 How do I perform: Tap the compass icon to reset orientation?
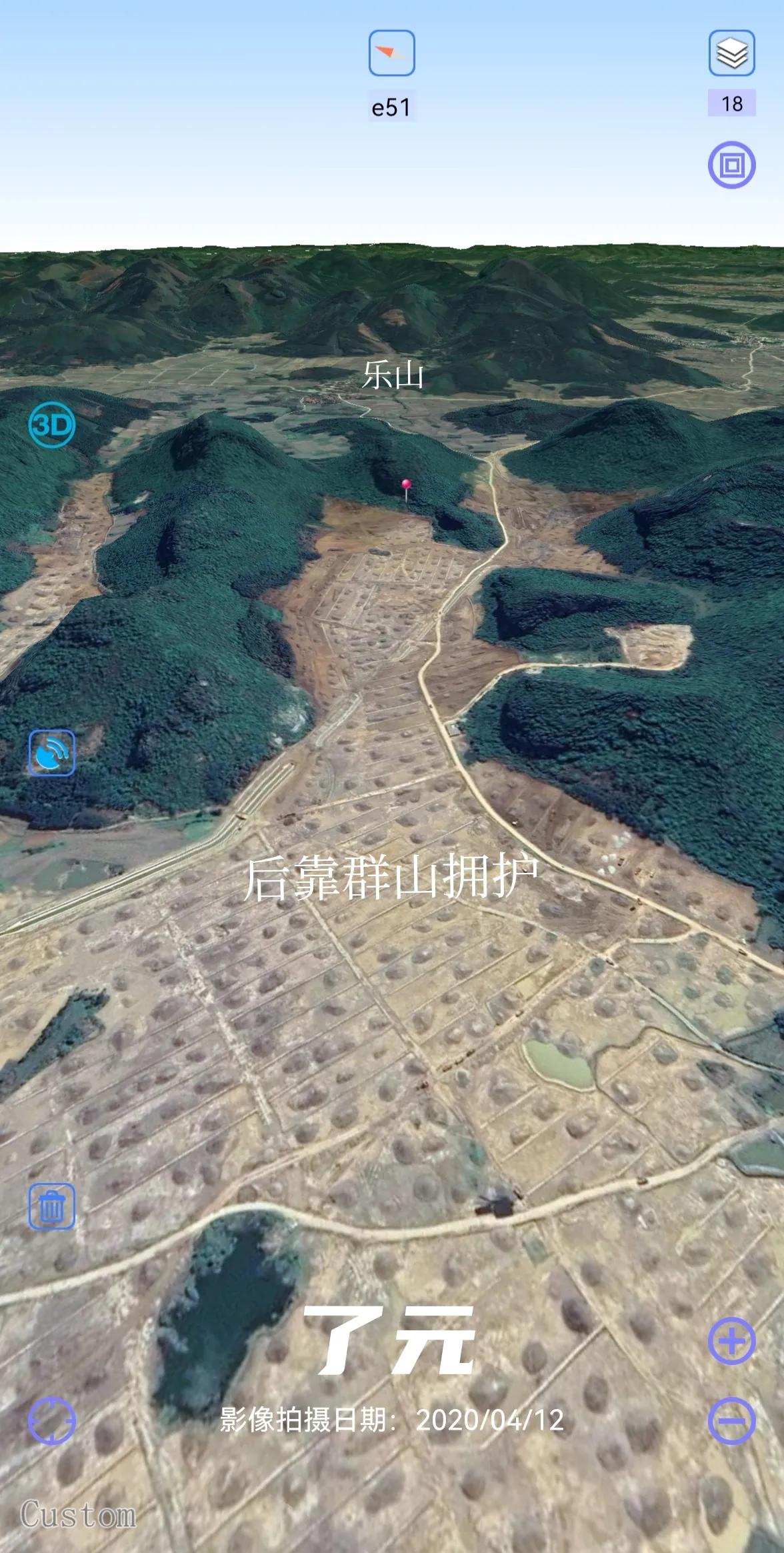[x=391, y=53]
